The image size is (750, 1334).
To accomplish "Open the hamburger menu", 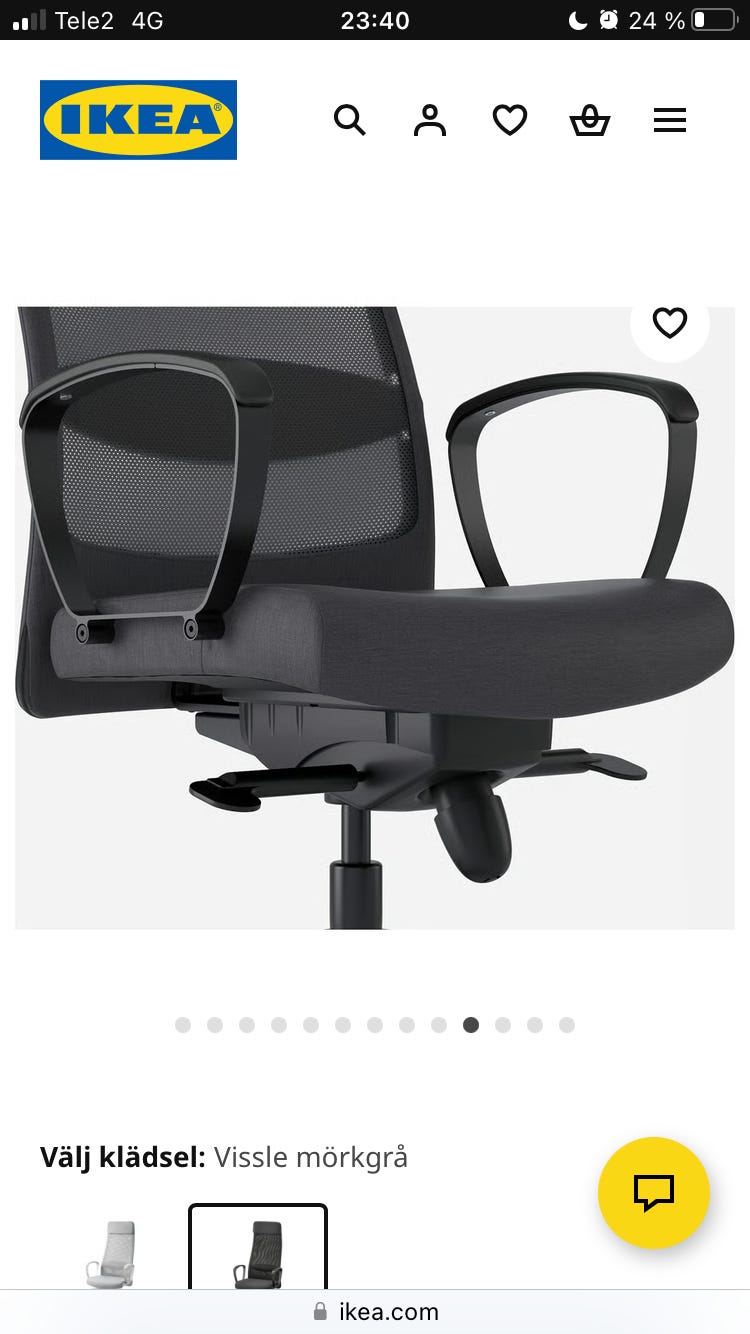I will tap(670, 121).
